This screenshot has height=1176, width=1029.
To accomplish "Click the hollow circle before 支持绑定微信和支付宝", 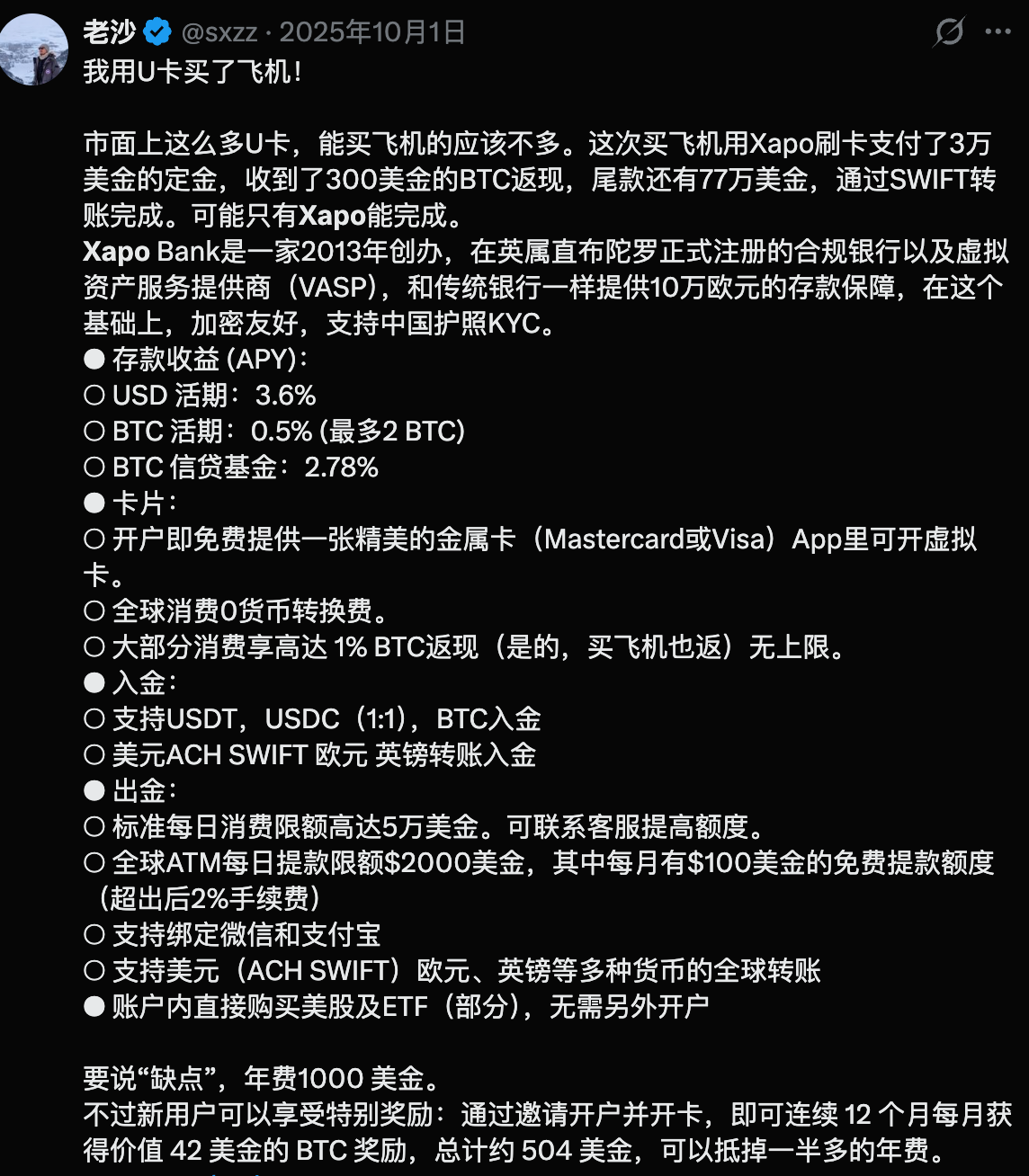I will 94,935.
